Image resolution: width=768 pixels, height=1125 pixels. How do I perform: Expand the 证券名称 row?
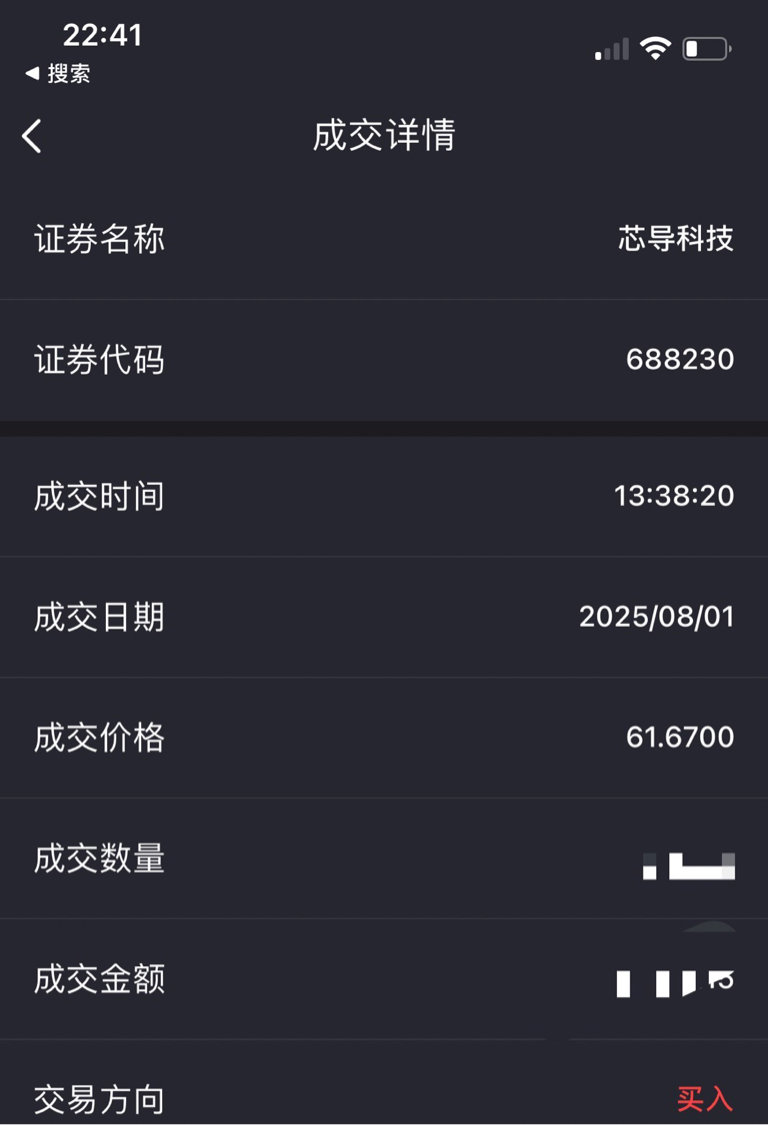pyautogui.click(x=384, y=240)
